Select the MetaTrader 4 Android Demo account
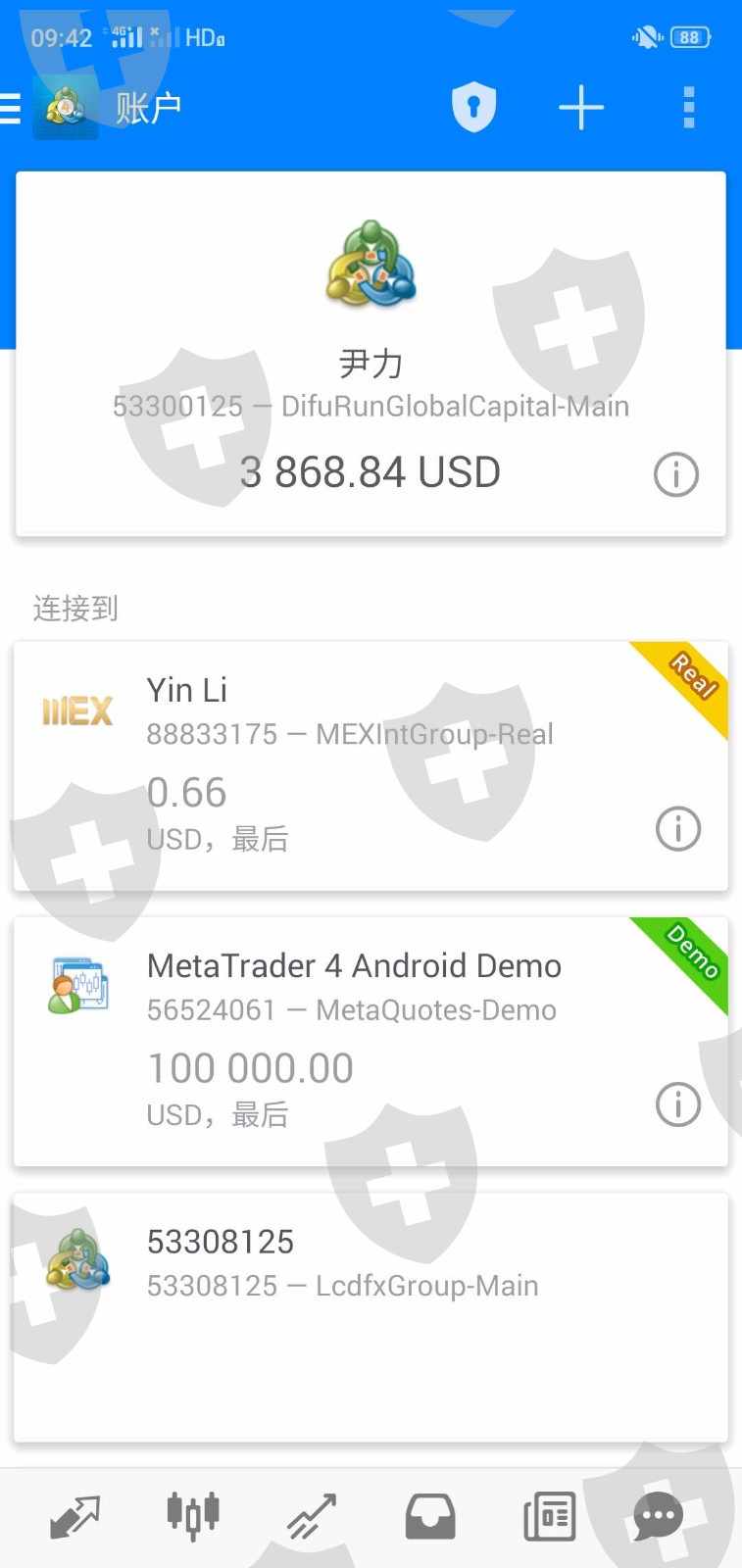Screen dimensions: 742x1568 tap(371, 1042)
